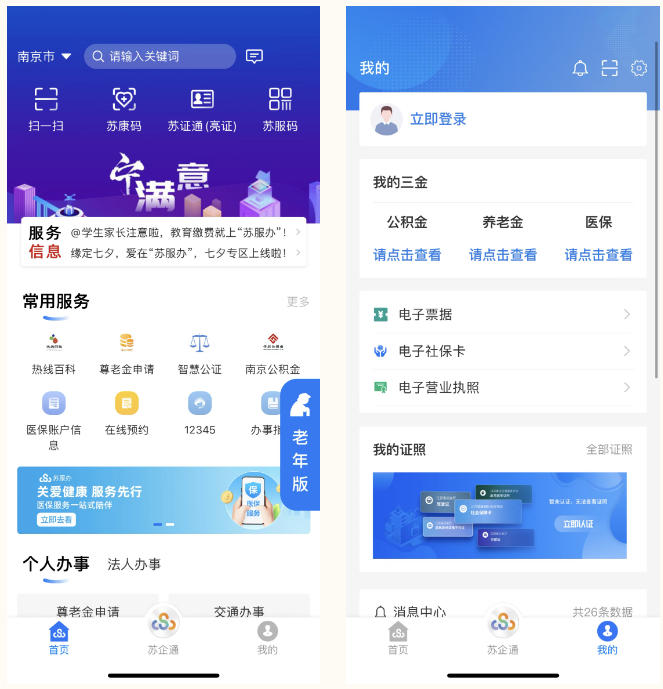663x689 pixels.
Task: Tap 立即认证 on the 证照 card
Action: tap(578, 524)
